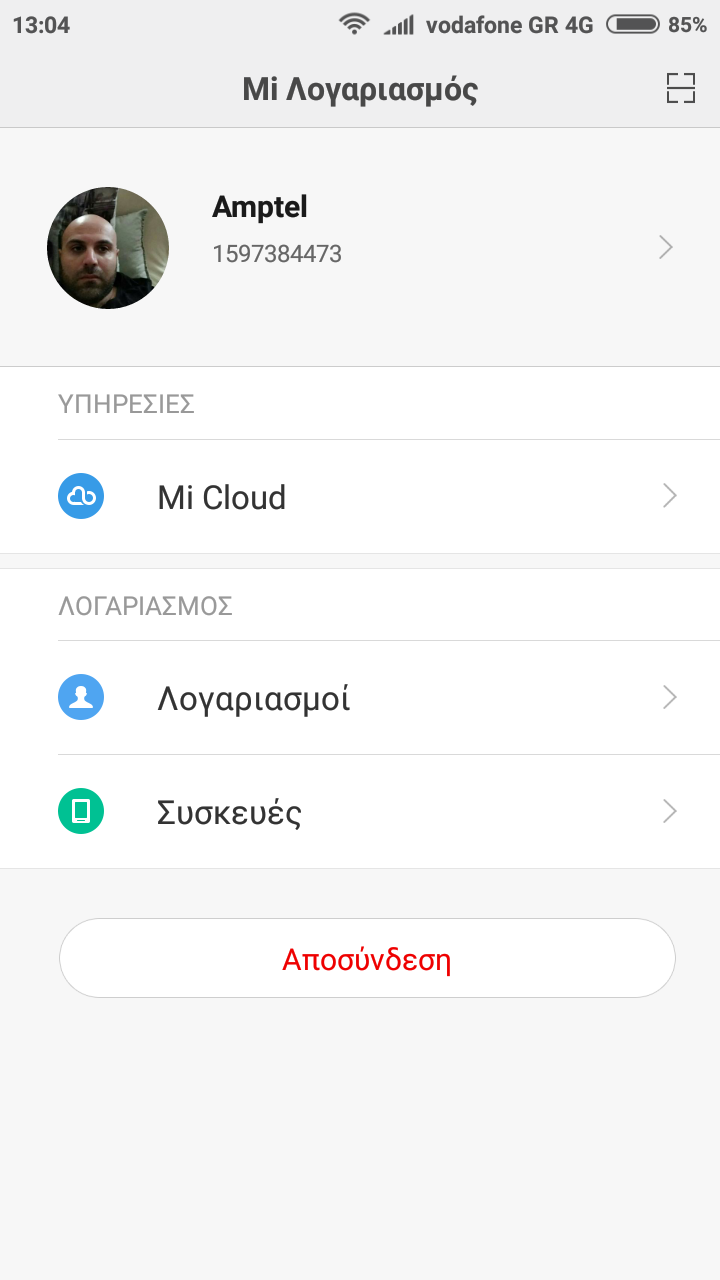The width and height of the screenshot is (720, 1280).
Task: Open the QR scan icon
Action: [x=680, y=88]
